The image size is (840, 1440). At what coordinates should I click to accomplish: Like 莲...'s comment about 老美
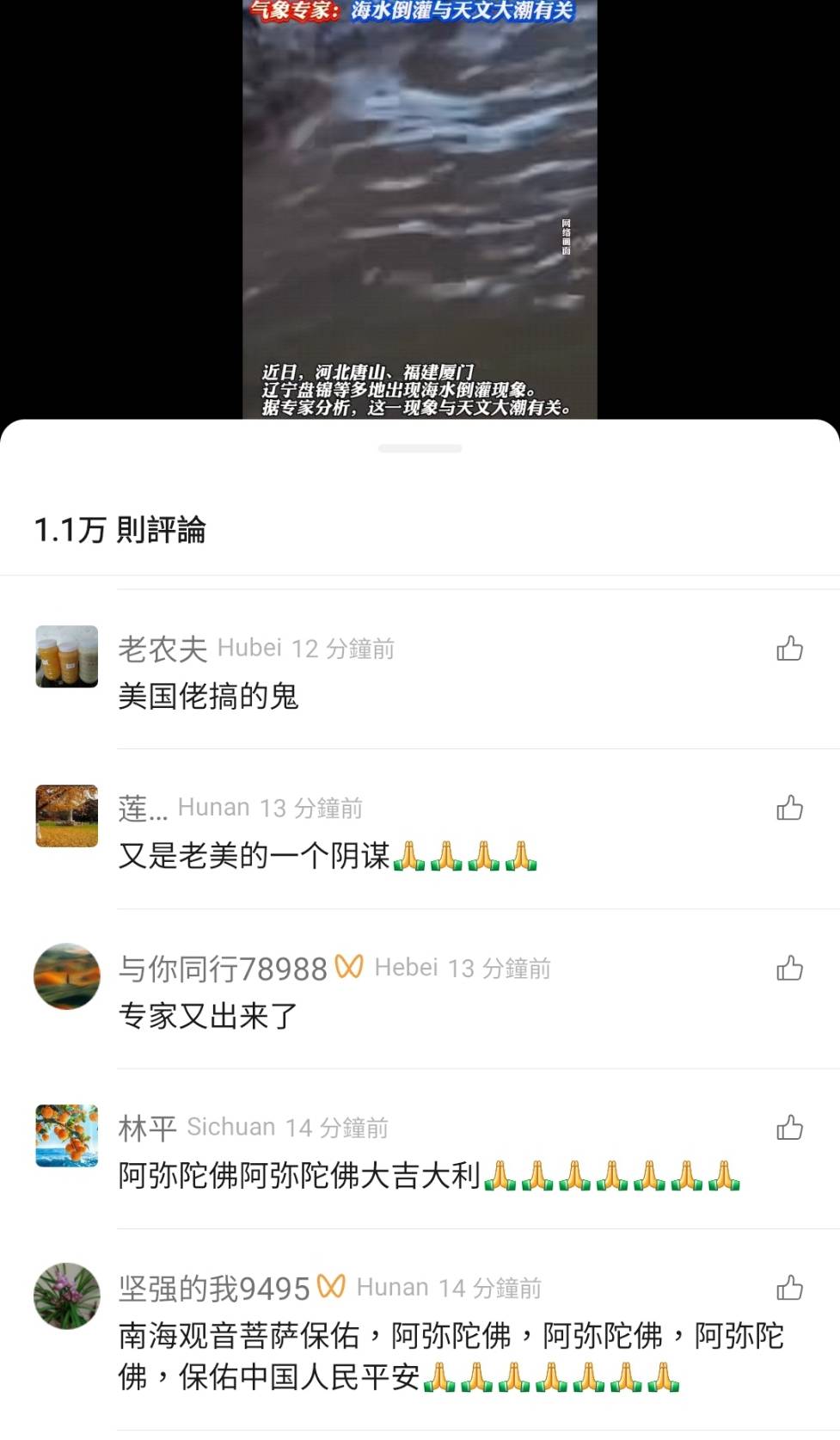click(789, 808)
